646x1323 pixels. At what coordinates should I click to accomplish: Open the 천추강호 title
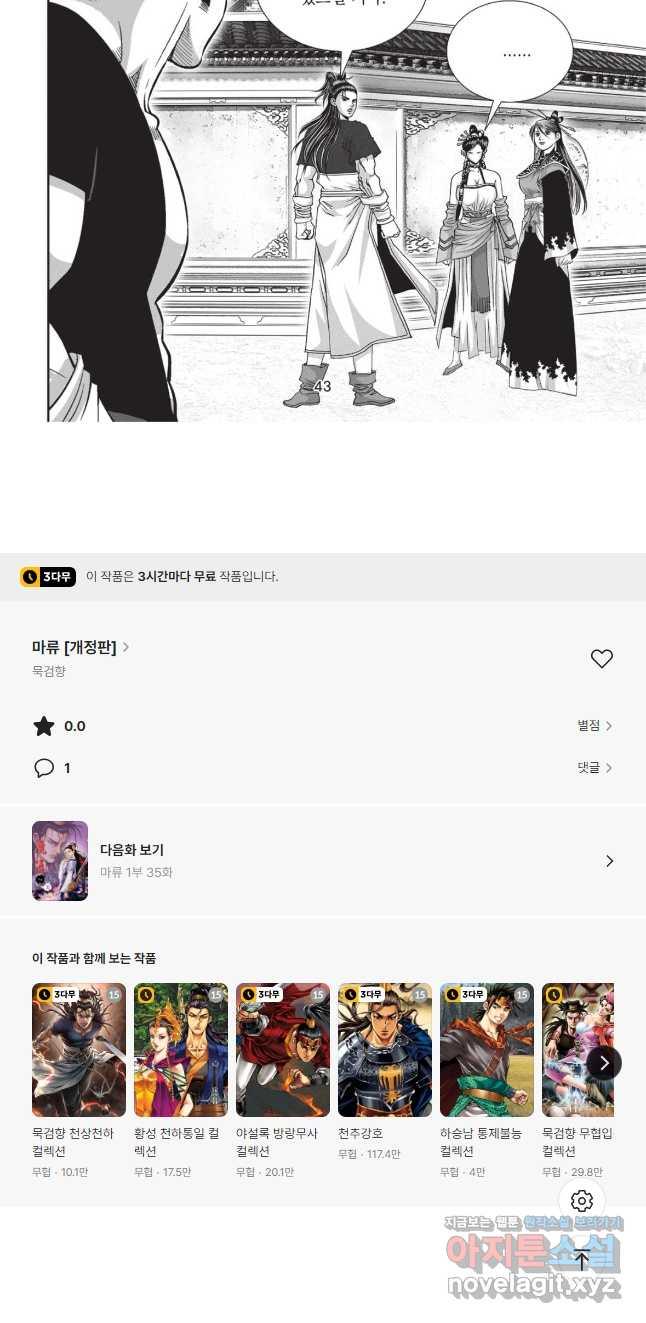[385, 1050]
